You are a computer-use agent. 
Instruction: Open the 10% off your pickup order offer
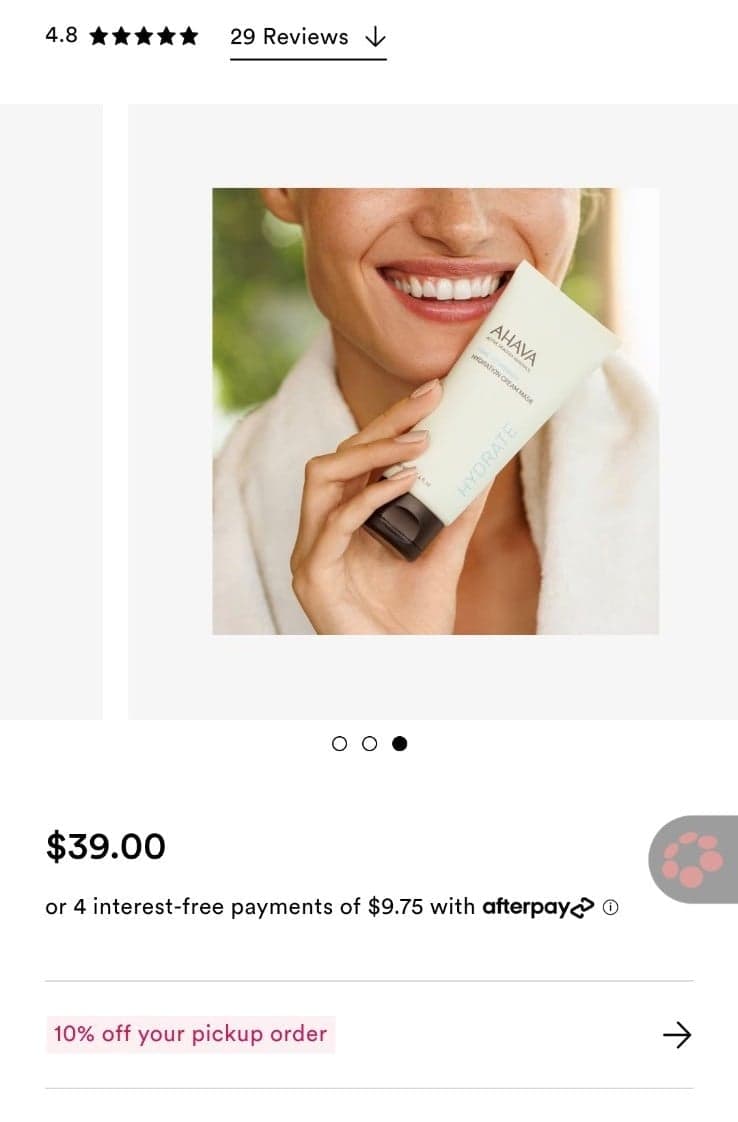click(x=368, y=1035)
